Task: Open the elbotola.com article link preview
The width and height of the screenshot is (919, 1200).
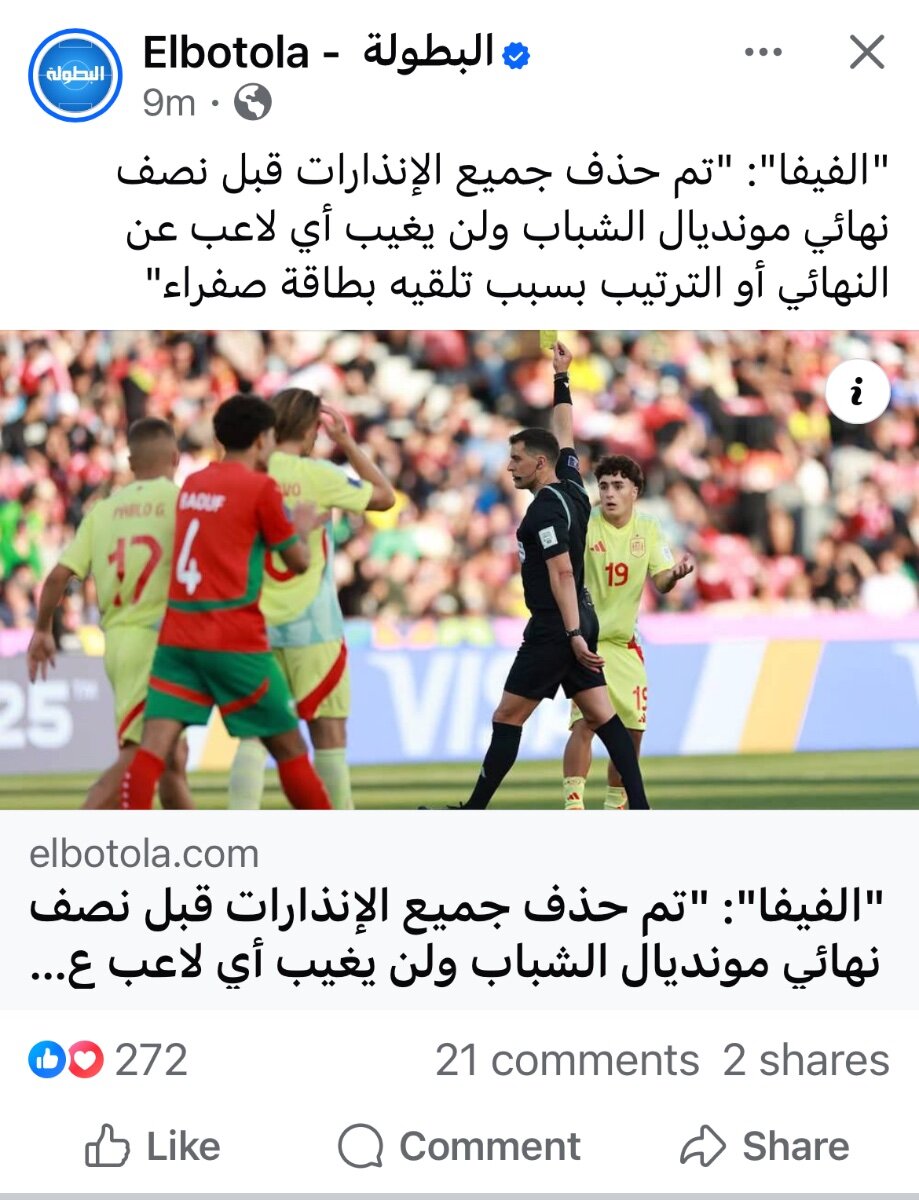Action: (459, 910)
